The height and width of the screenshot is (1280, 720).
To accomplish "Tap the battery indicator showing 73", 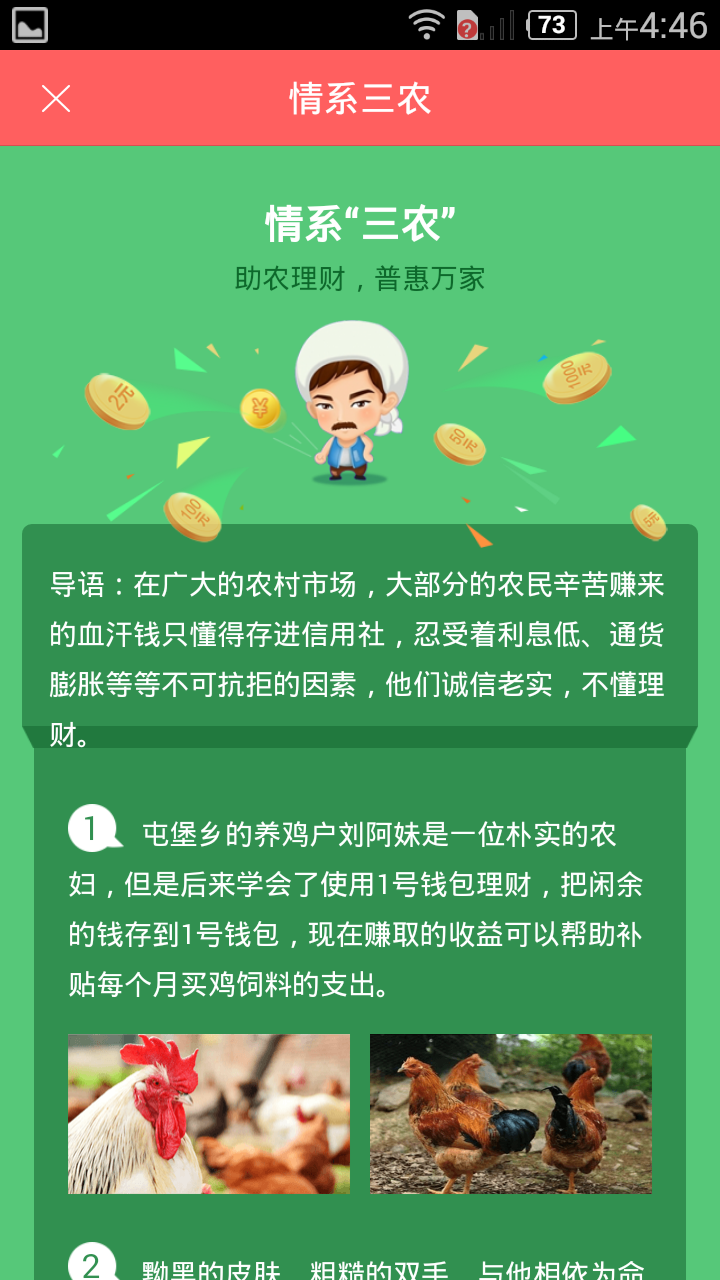I will (553, 25).
